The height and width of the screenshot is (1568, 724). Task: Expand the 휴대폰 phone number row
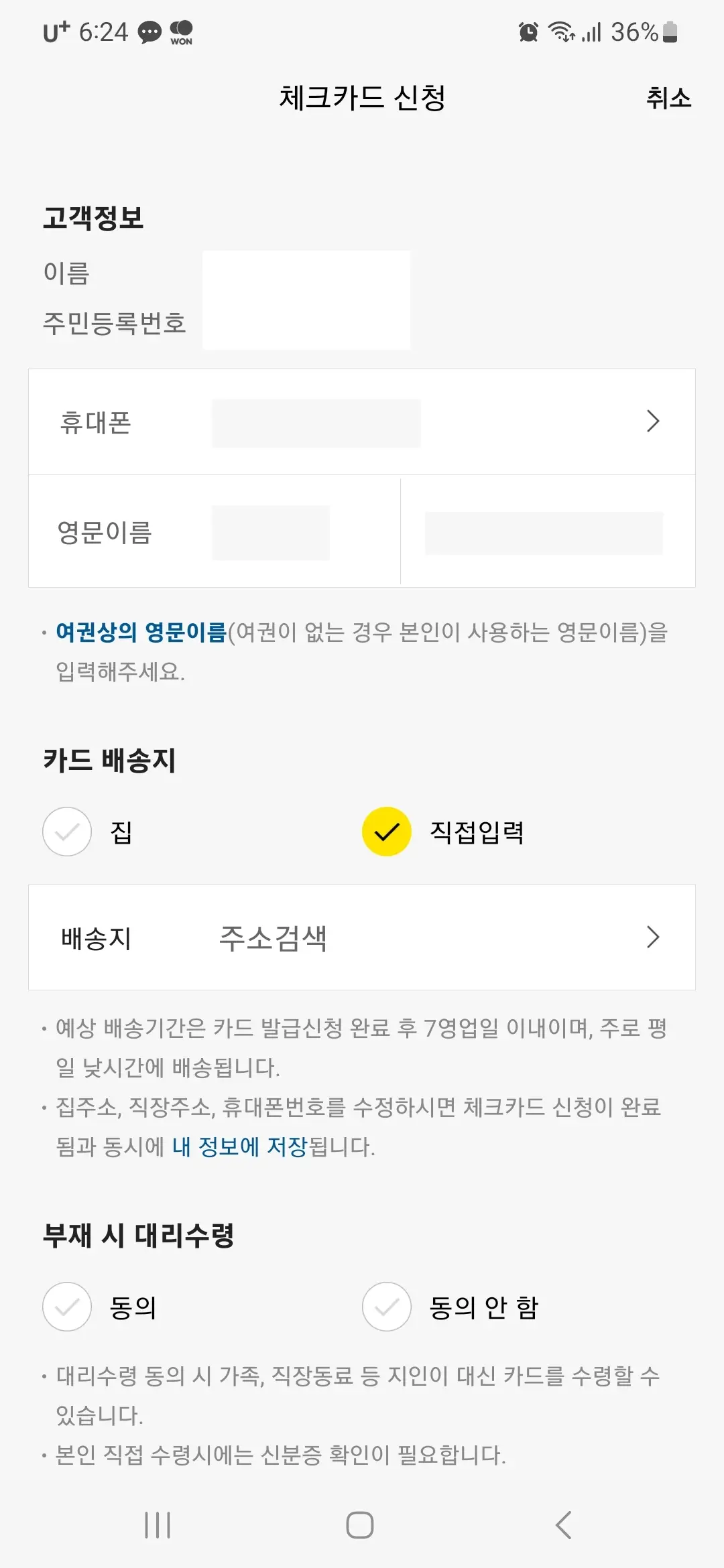pos(652,421)
